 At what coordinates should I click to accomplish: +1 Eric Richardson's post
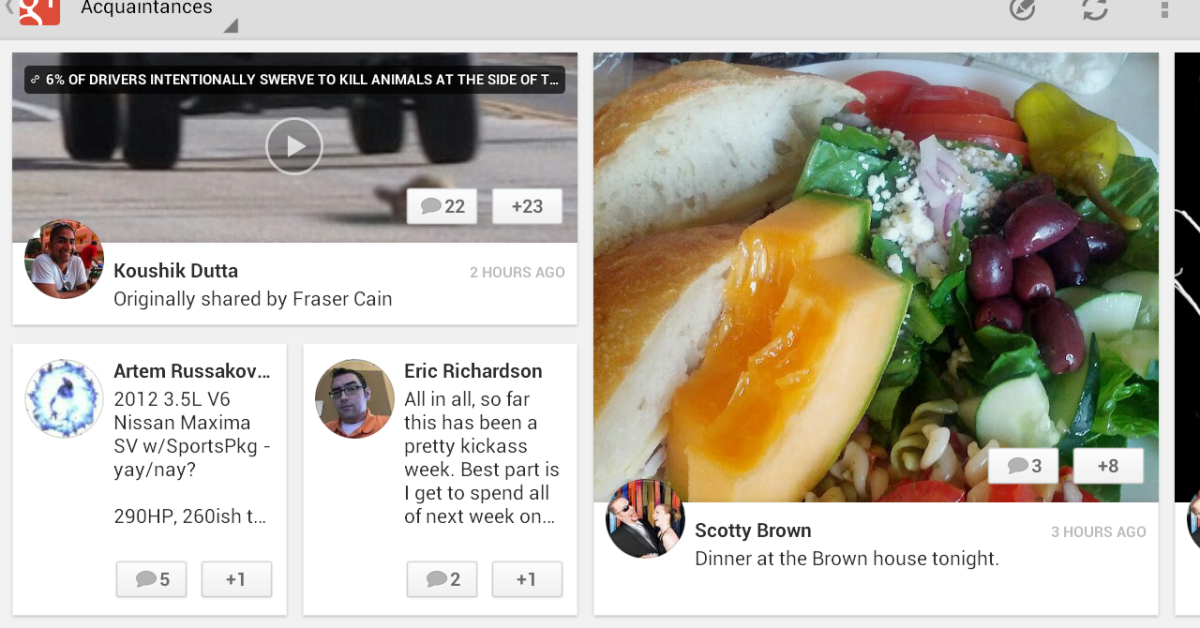(527, 579)
